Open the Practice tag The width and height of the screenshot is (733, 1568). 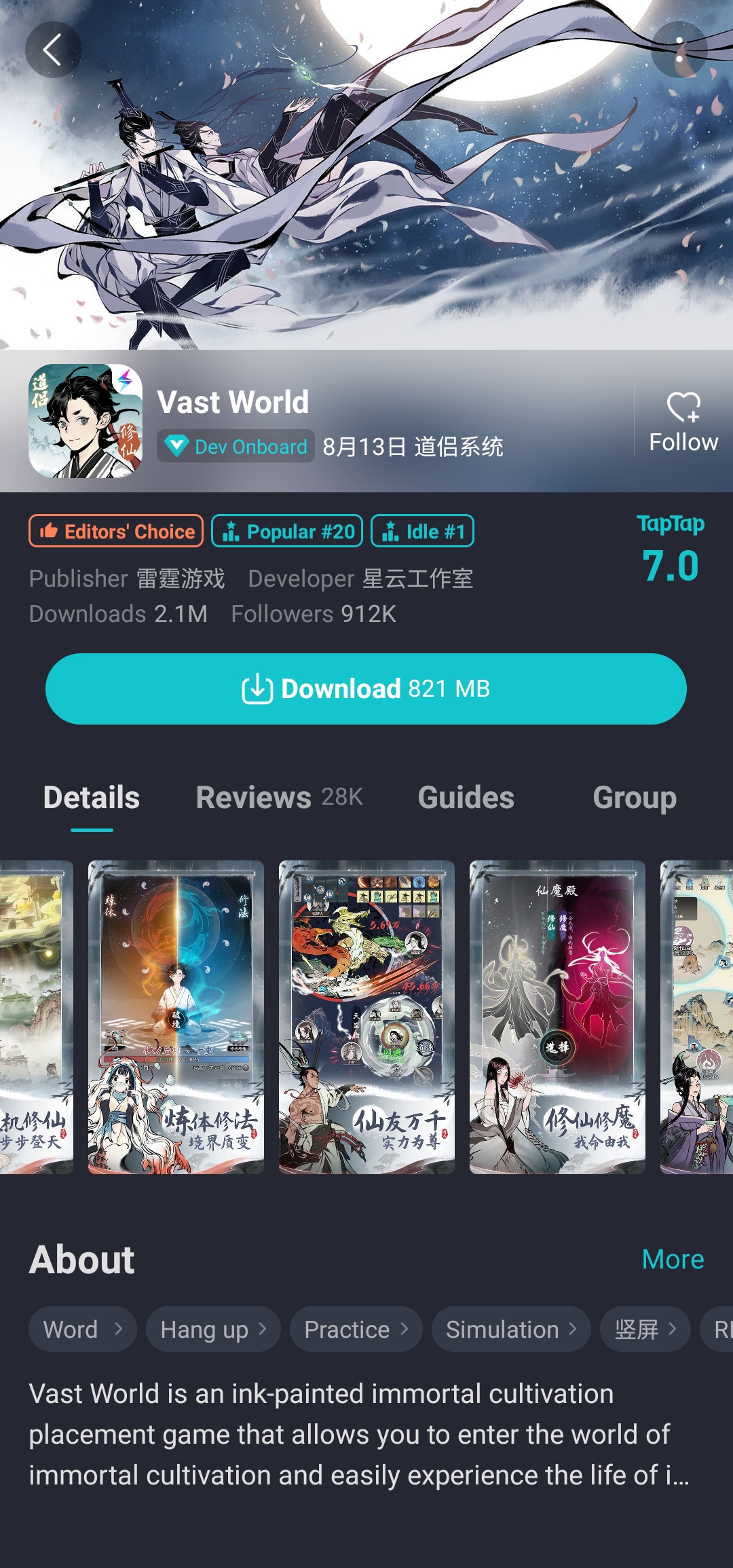pyautogui.click(x=356, y=1329)
